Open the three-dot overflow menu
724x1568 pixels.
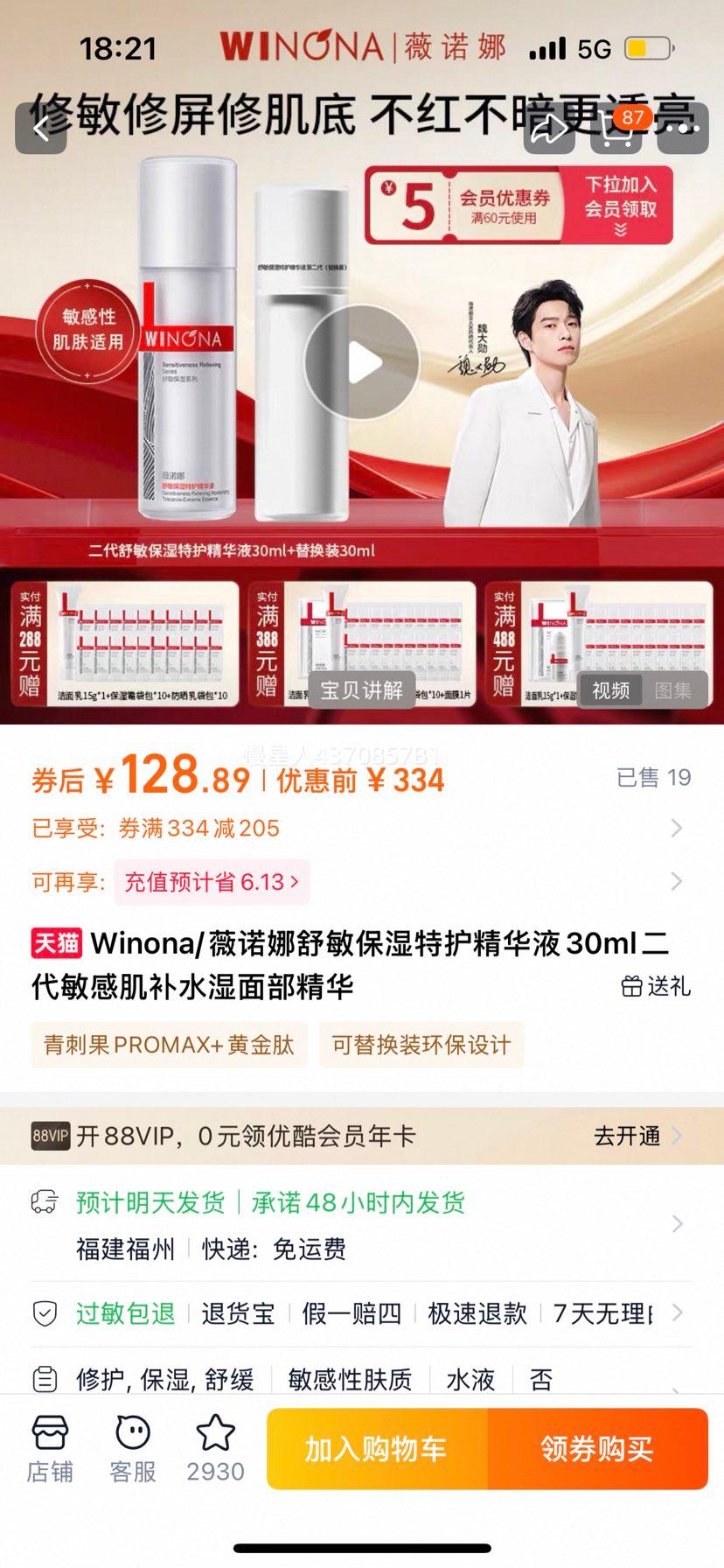[683, 129]
